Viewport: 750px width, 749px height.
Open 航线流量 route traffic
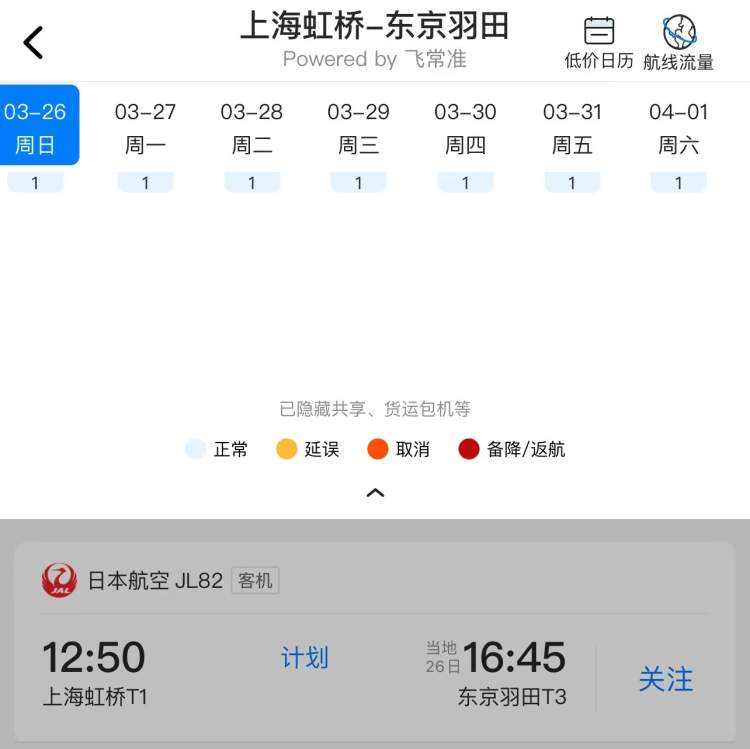point(679,43)
